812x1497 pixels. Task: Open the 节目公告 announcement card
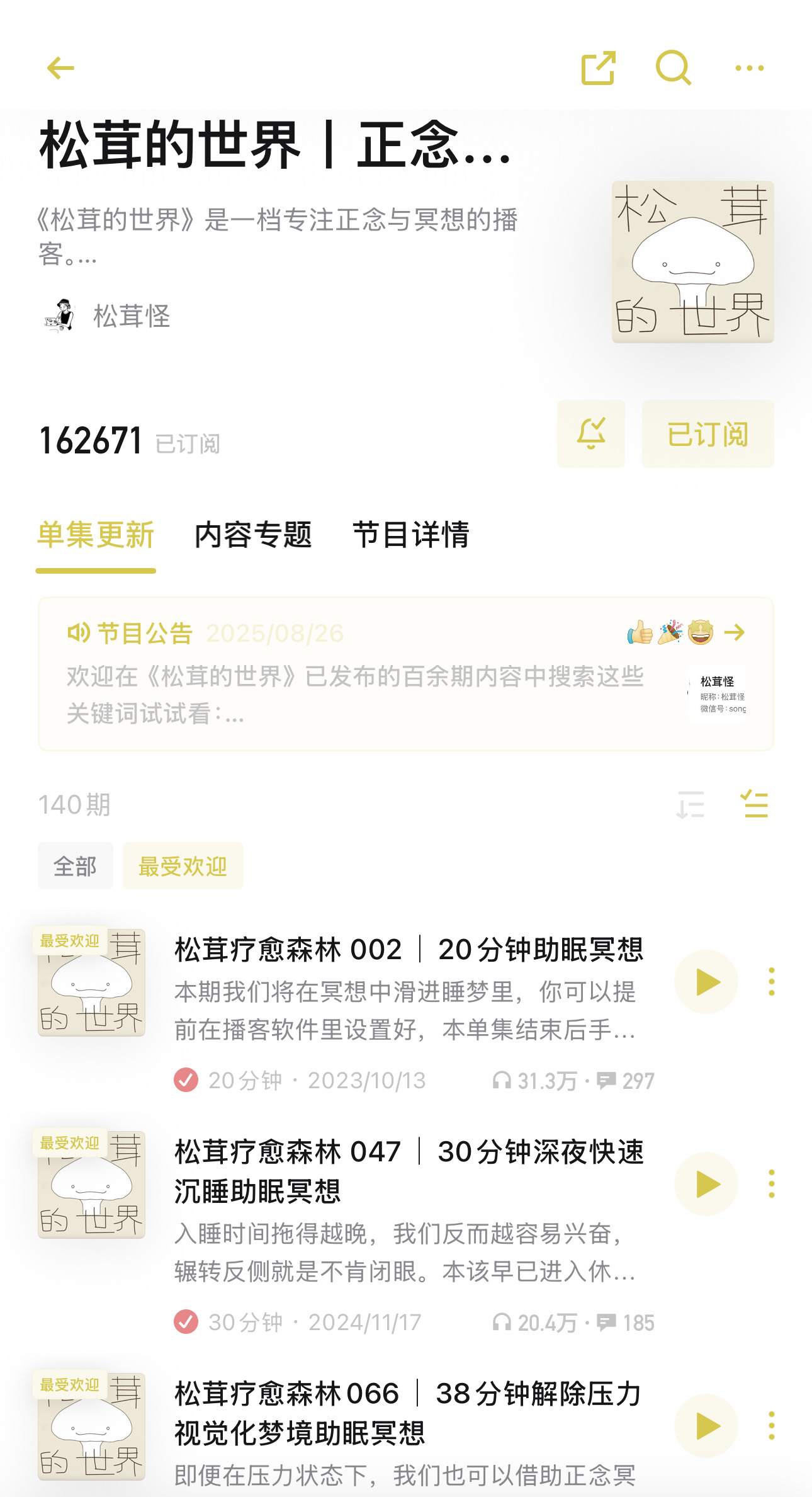click(x=405, y=674)
